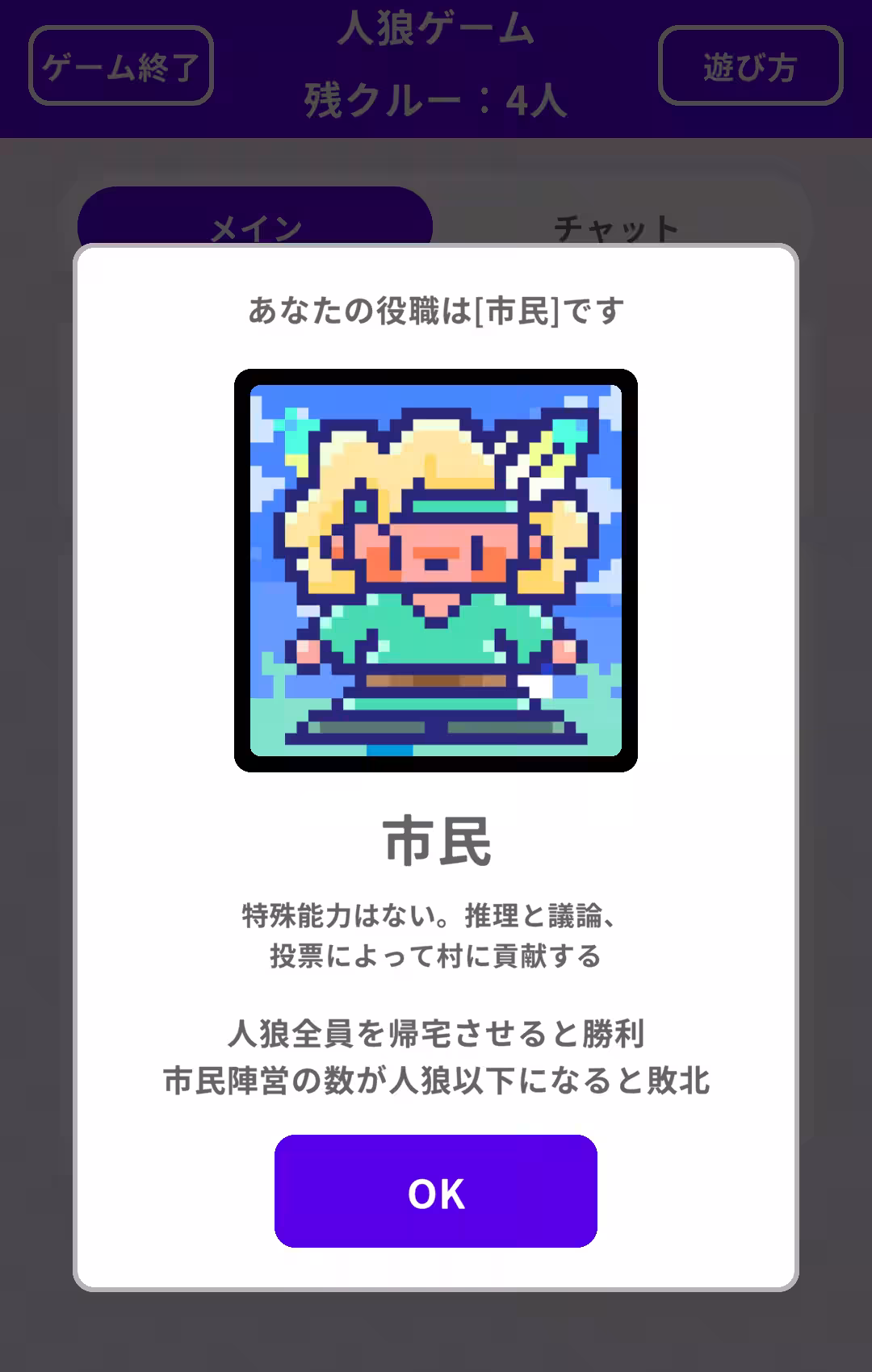Viewport: 872px width, 1372px height.
Task: Tap the victory condition text 人狼全員を帰宅させると勝利
Action: click(435, 1031)
